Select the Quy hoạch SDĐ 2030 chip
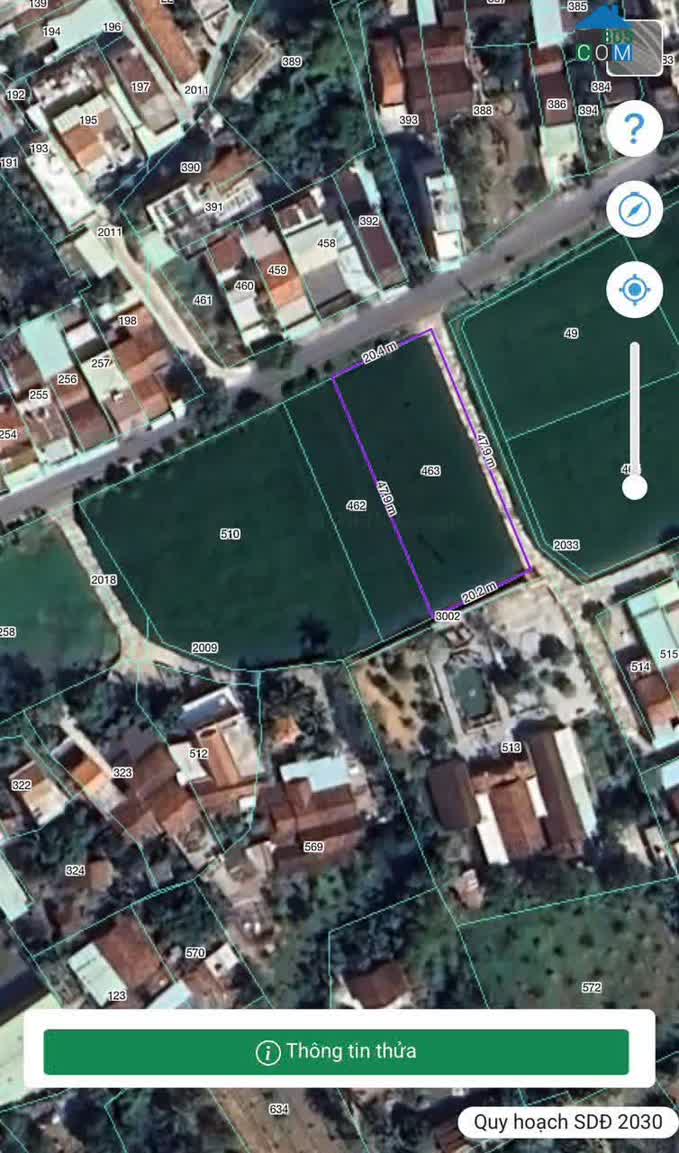 (x=567, y=1122)
